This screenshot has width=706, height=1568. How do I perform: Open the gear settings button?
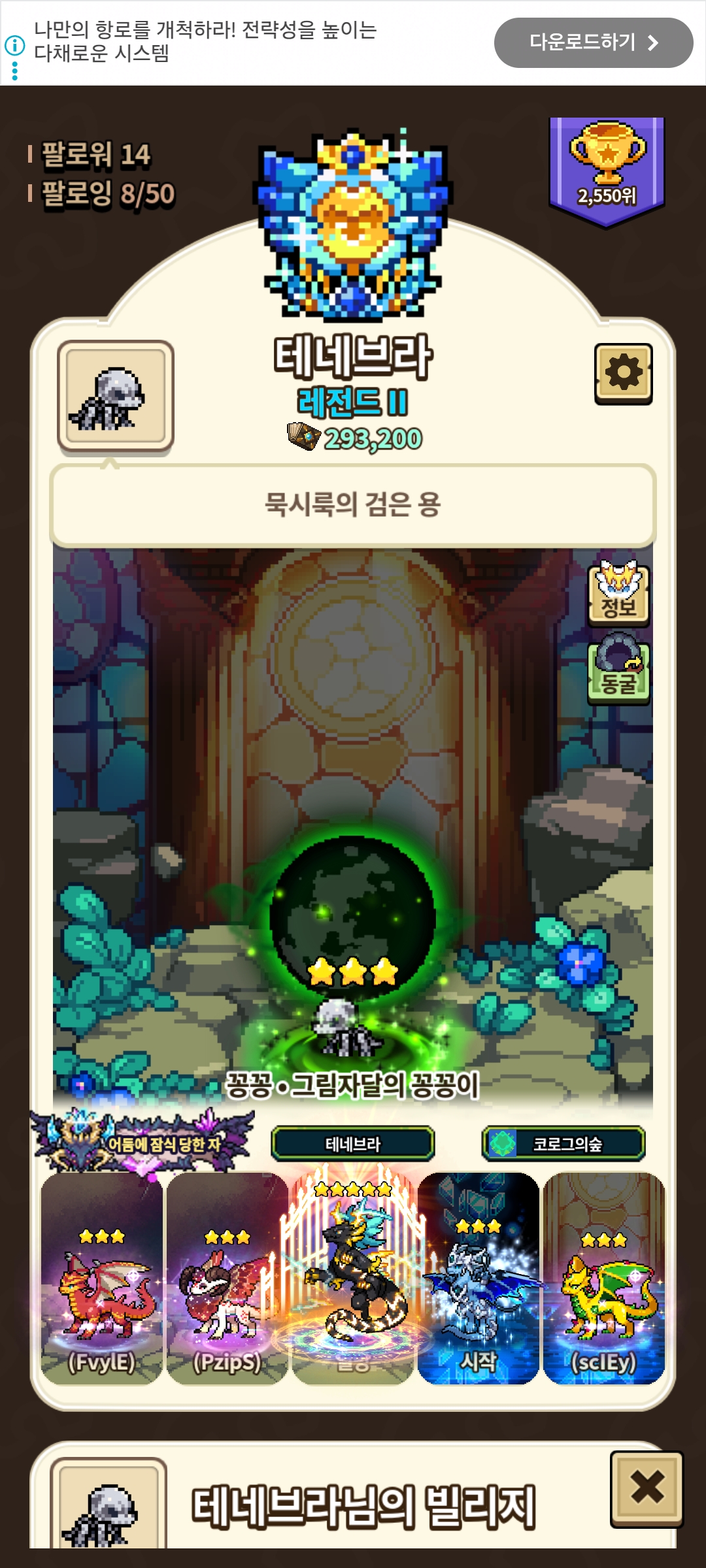[623, 373]
